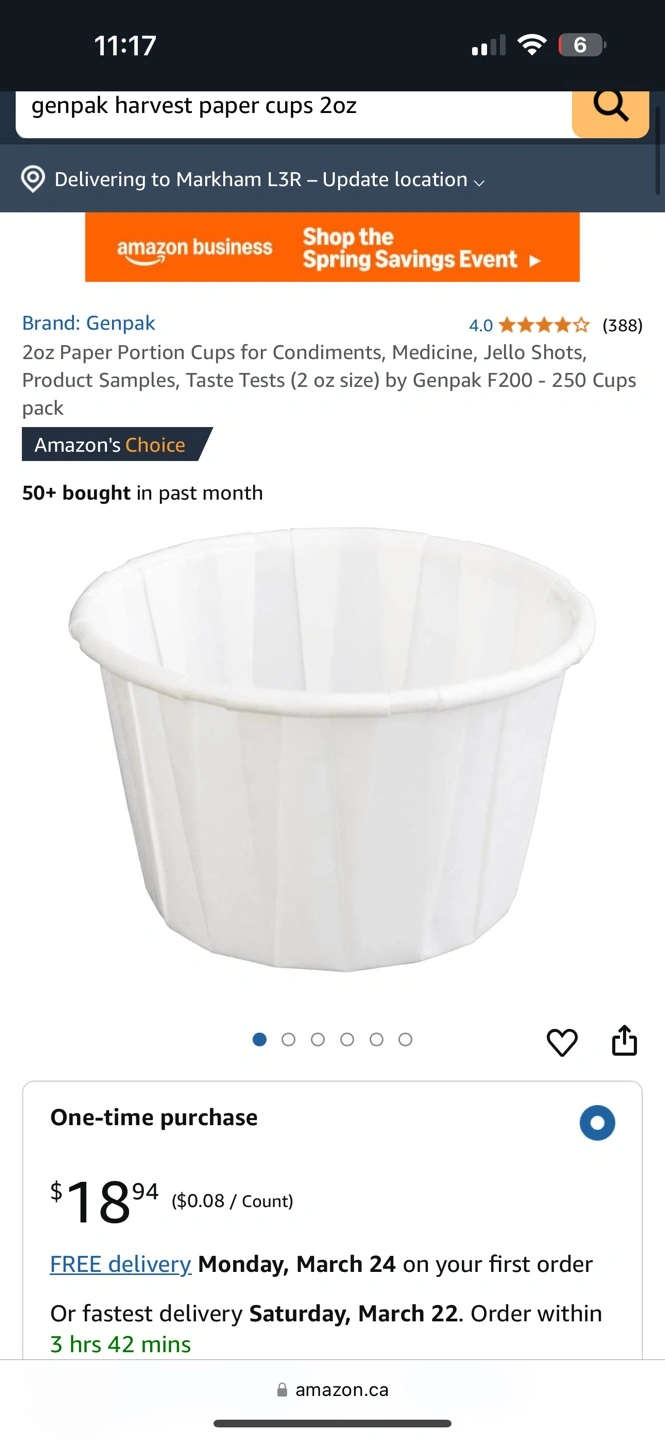The image size is (665, 1440).
Task: Open the Genpak brand link
Action: 89,323
